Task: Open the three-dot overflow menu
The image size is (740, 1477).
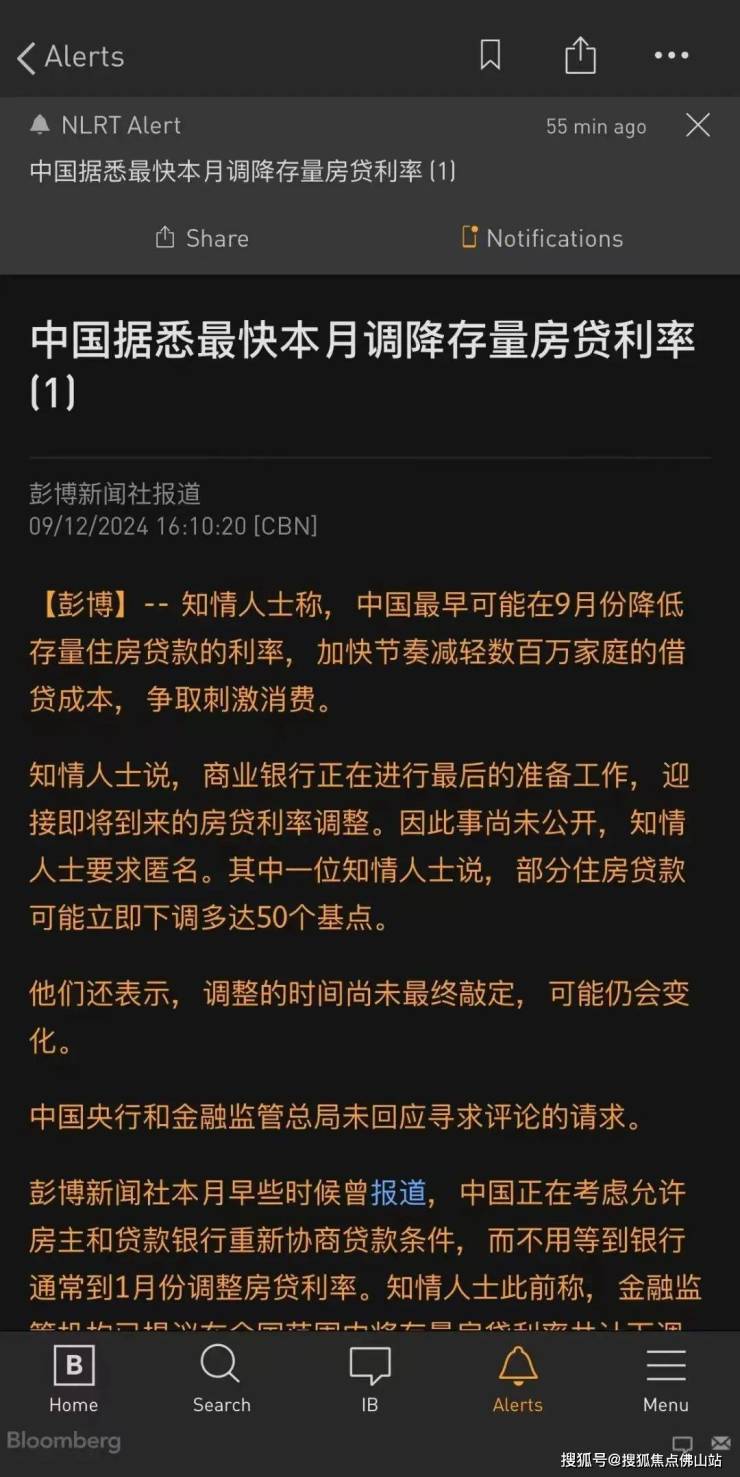Action: (671, 56)
